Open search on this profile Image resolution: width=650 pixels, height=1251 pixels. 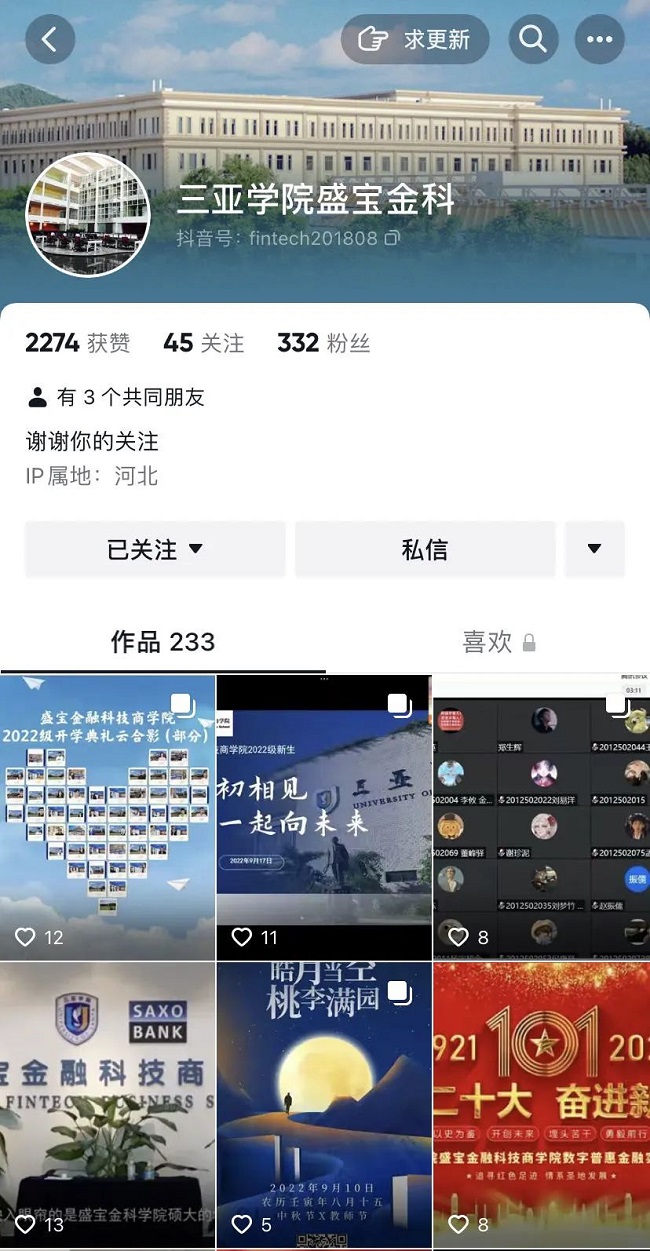(533, 40)
